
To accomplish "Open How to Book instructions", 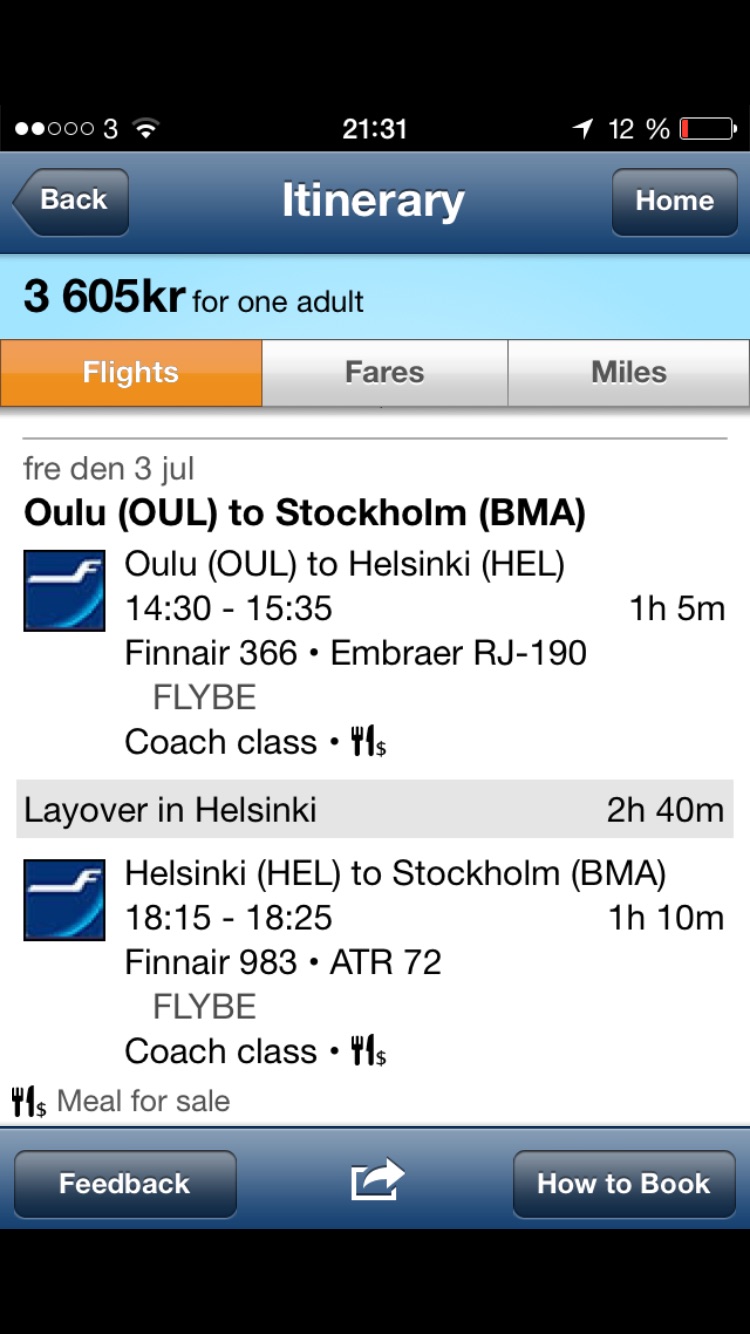I will pyautogui.click(x=624, y=1184).
